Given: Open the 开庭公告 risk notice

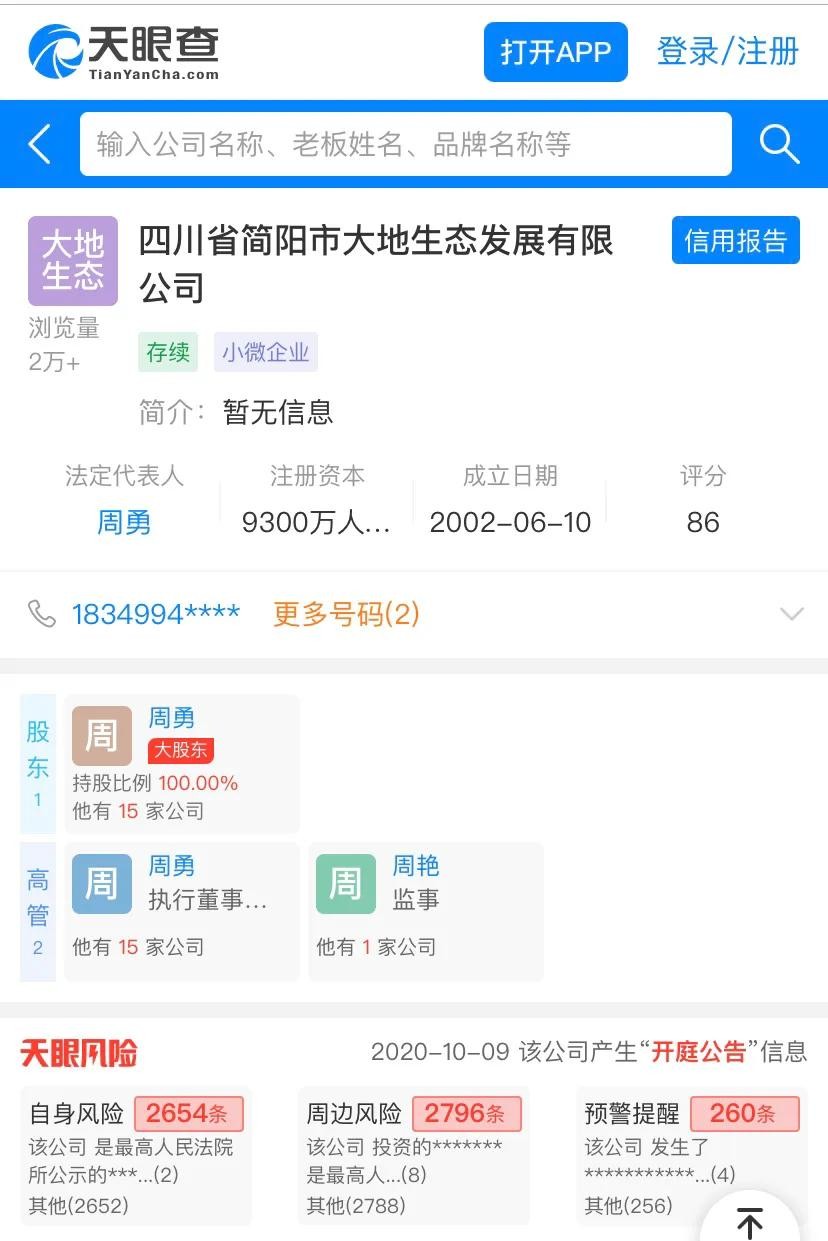Looking at the screenshot, I should tap(699, 1052).
